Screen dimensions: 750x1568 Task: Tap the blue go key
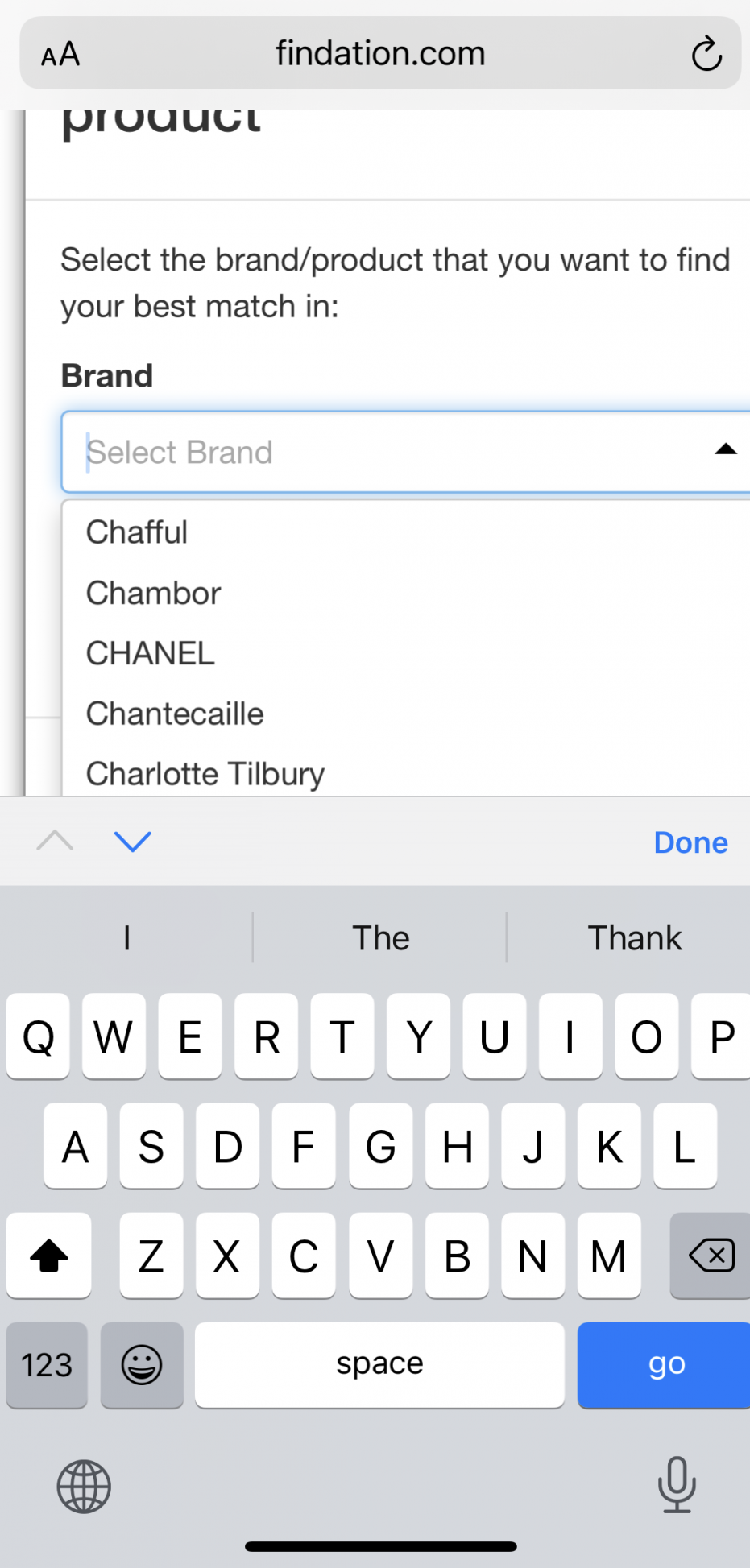click(664, 1365)
